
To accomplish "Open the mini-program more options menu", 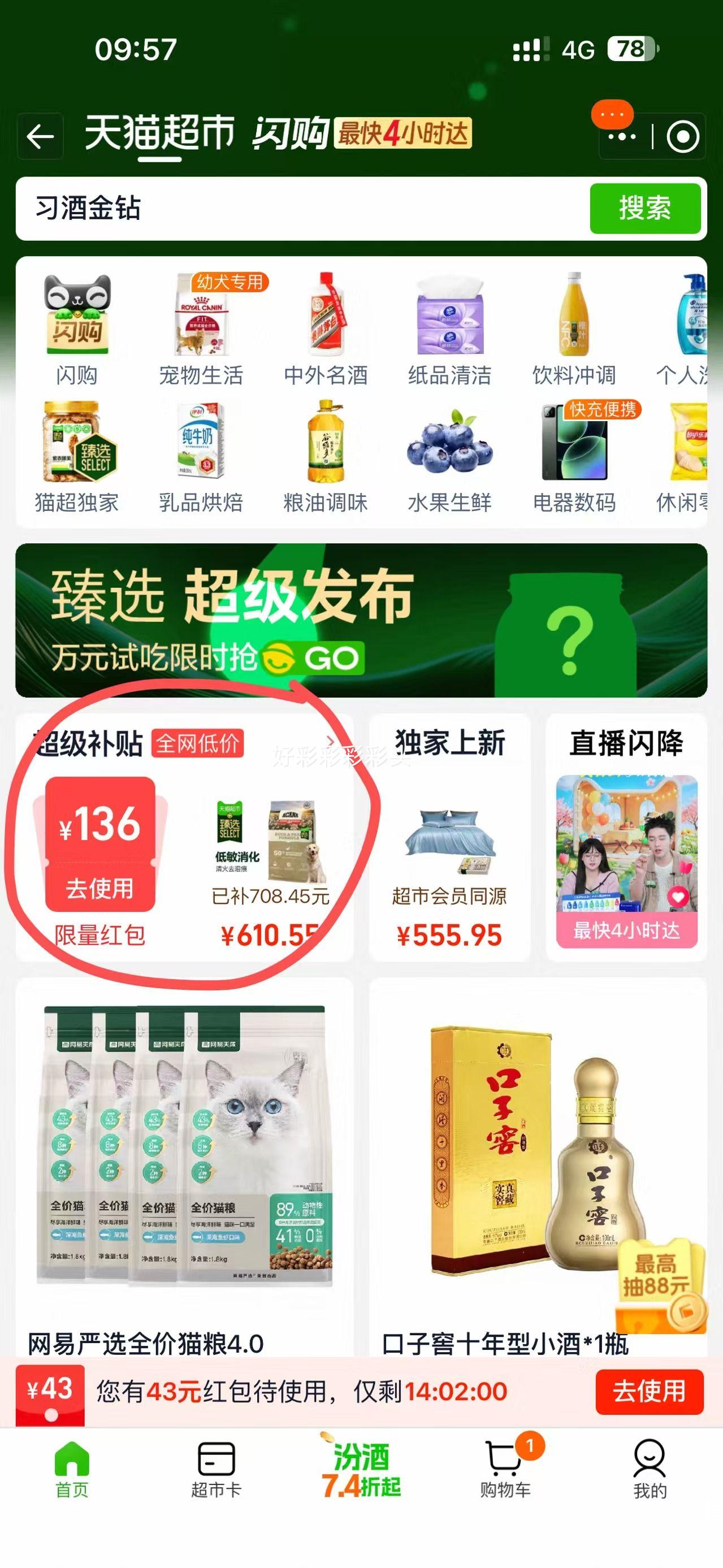I will 622,135.
